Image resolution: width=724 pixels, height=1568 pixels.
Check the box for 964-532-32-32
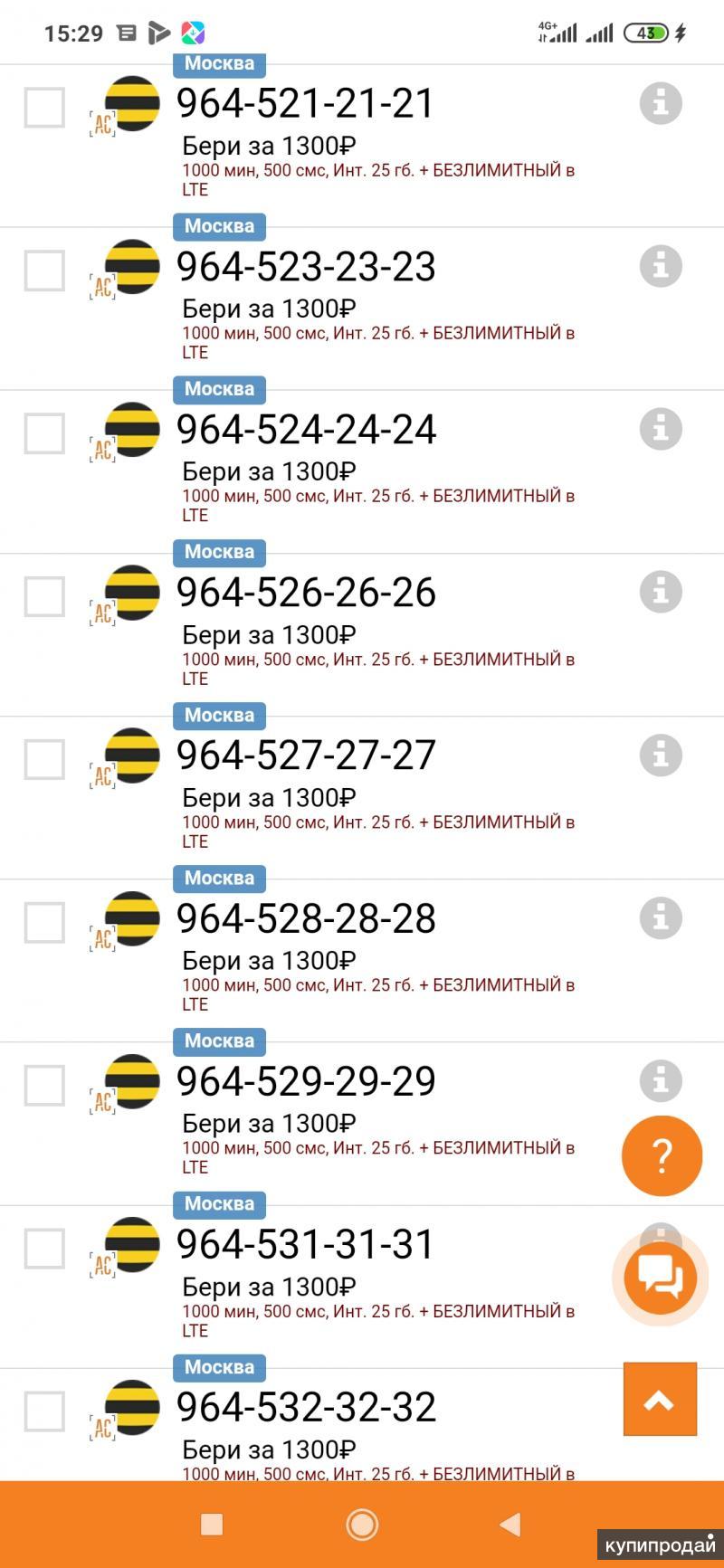point(44,1411)
